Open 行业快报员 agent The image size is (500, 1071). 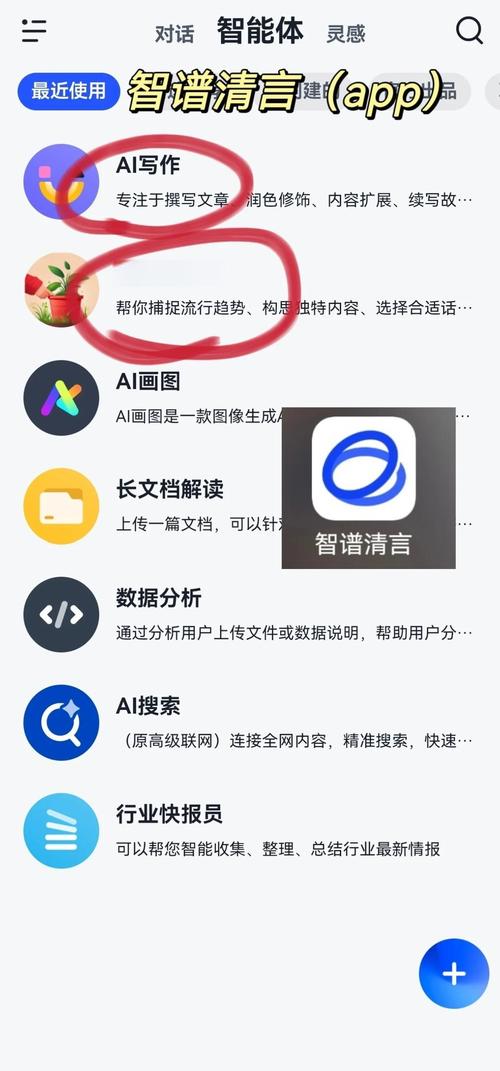250,831
